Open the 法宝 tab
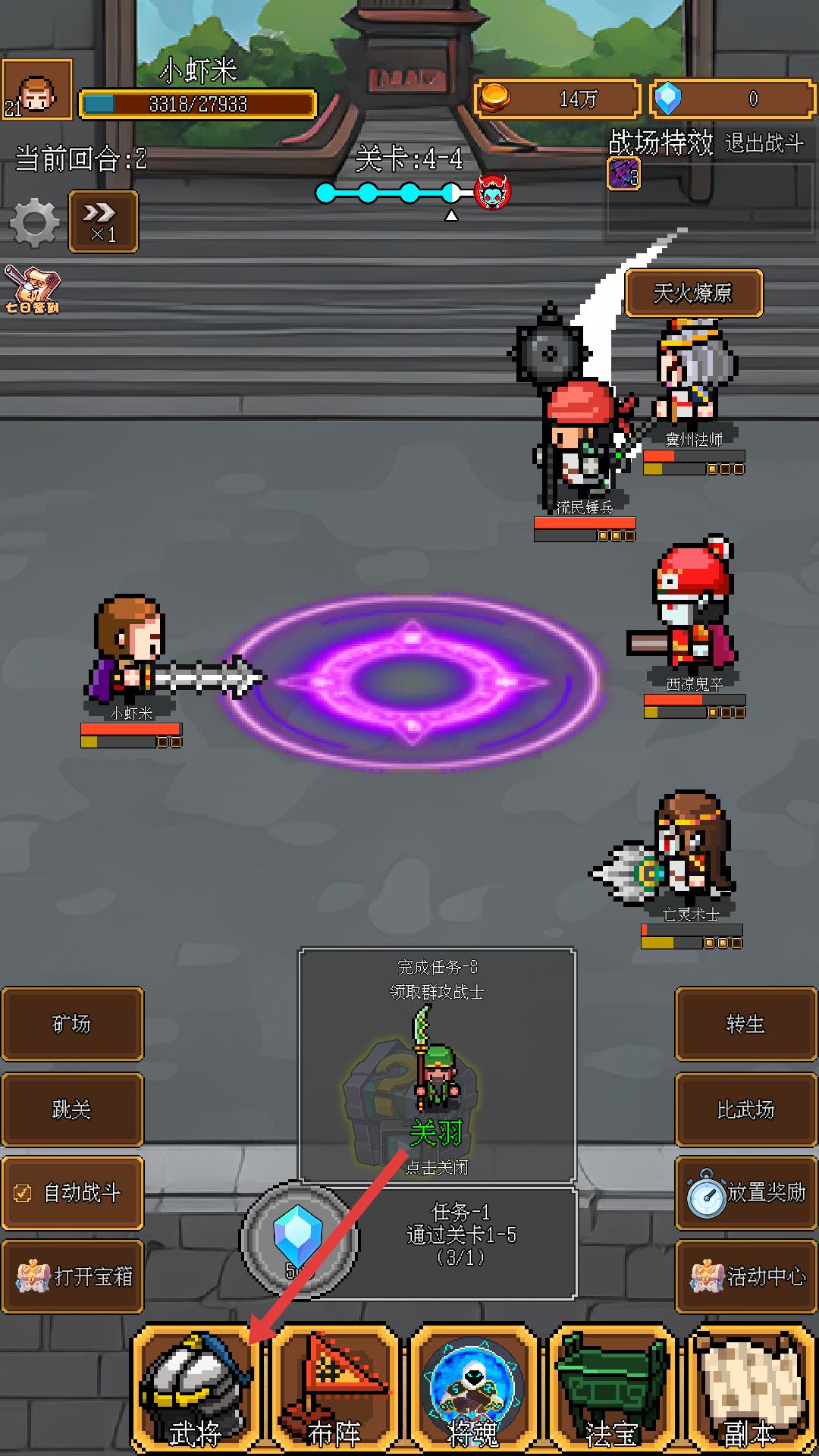 pyautogui.click(x=611, y=1390)
